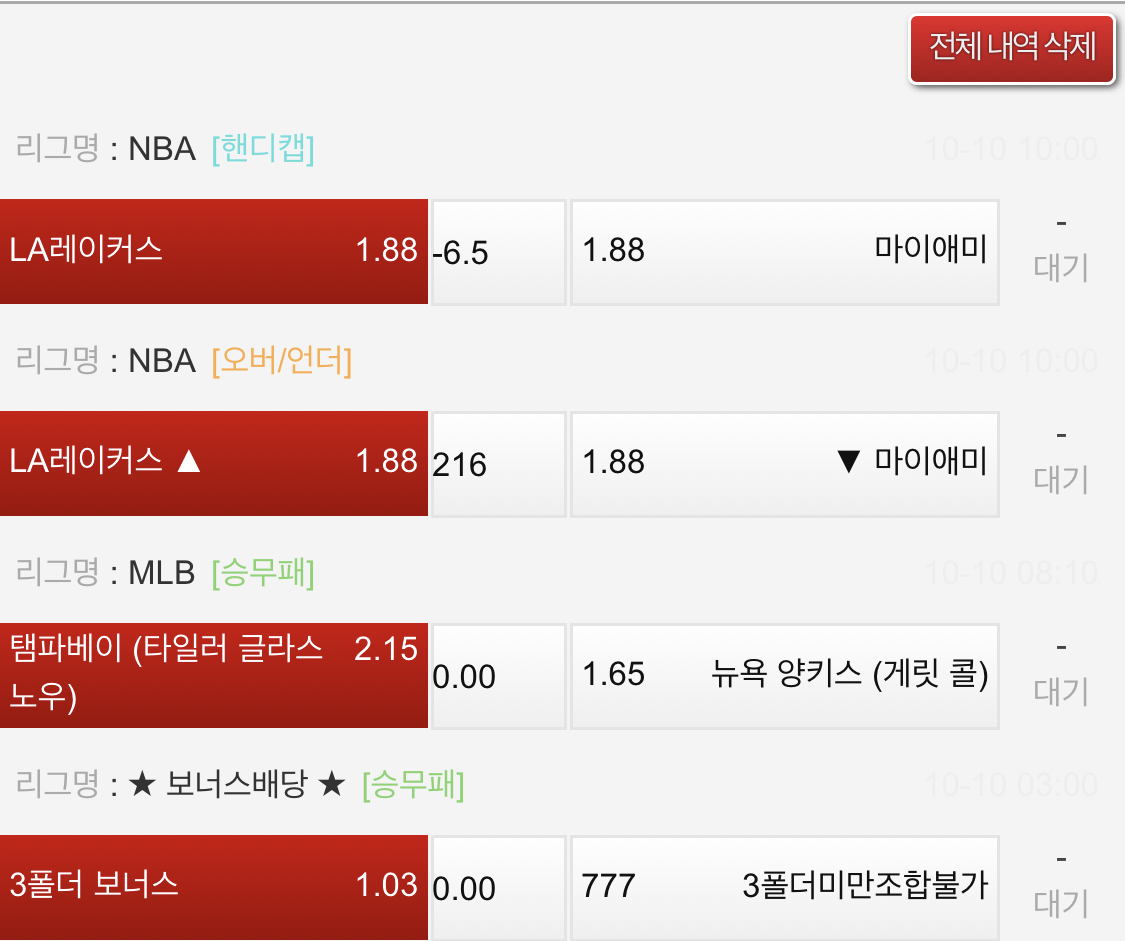1125x941 pixels.
Task: Pick 탬파베이 (타일러 글라스노우) at 2.15
Action: [x=213, y=675]
